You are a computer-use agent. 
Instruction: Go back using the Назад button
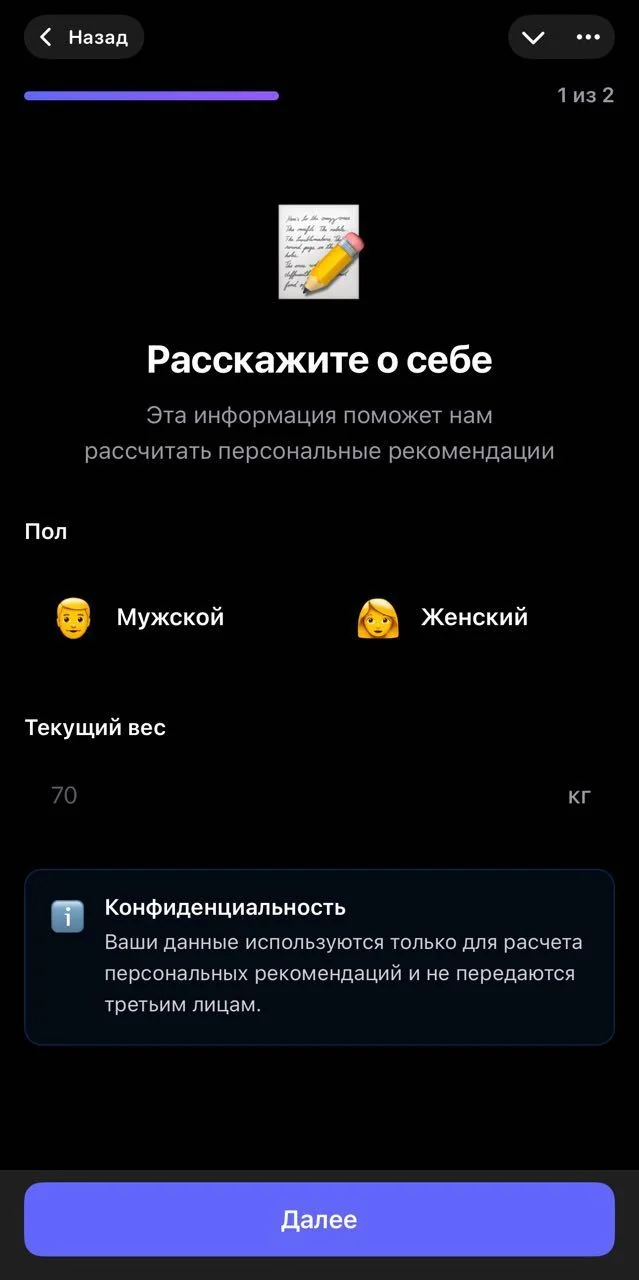pyautogui.click(x=84, y=38)
